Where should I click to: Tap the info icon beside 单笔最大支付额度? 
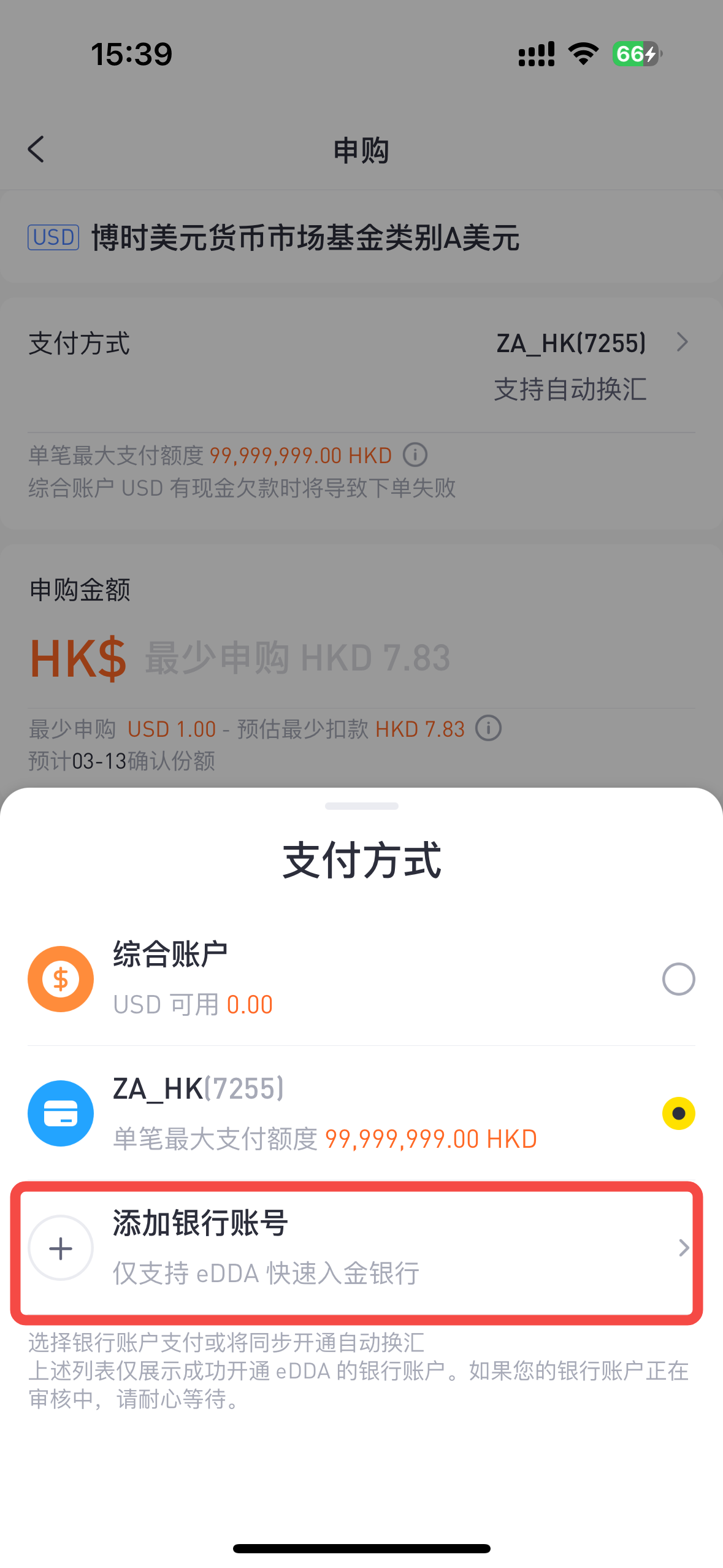click(x=415, y=455)
